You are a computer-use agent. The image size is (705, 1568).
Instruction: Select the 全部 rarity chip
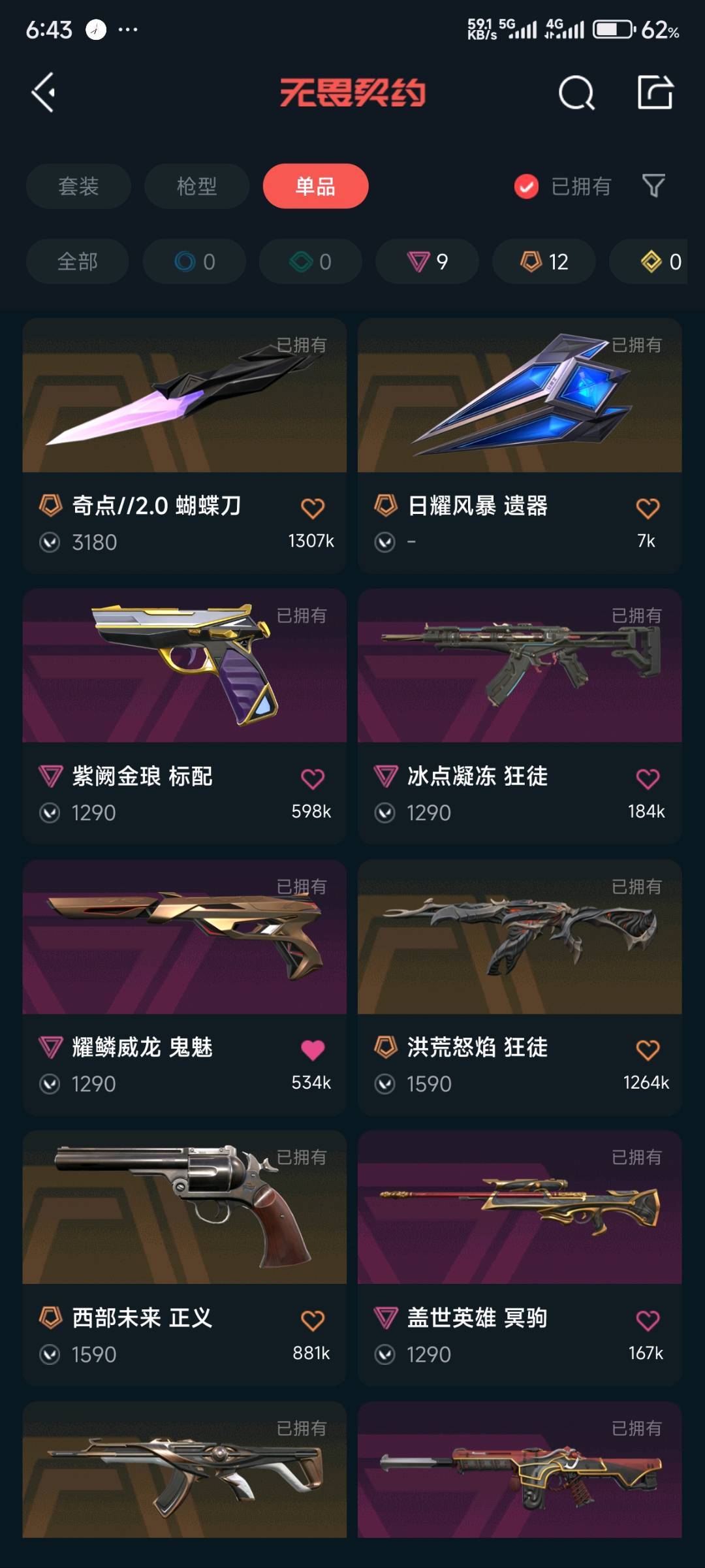[x=77, y=261]
